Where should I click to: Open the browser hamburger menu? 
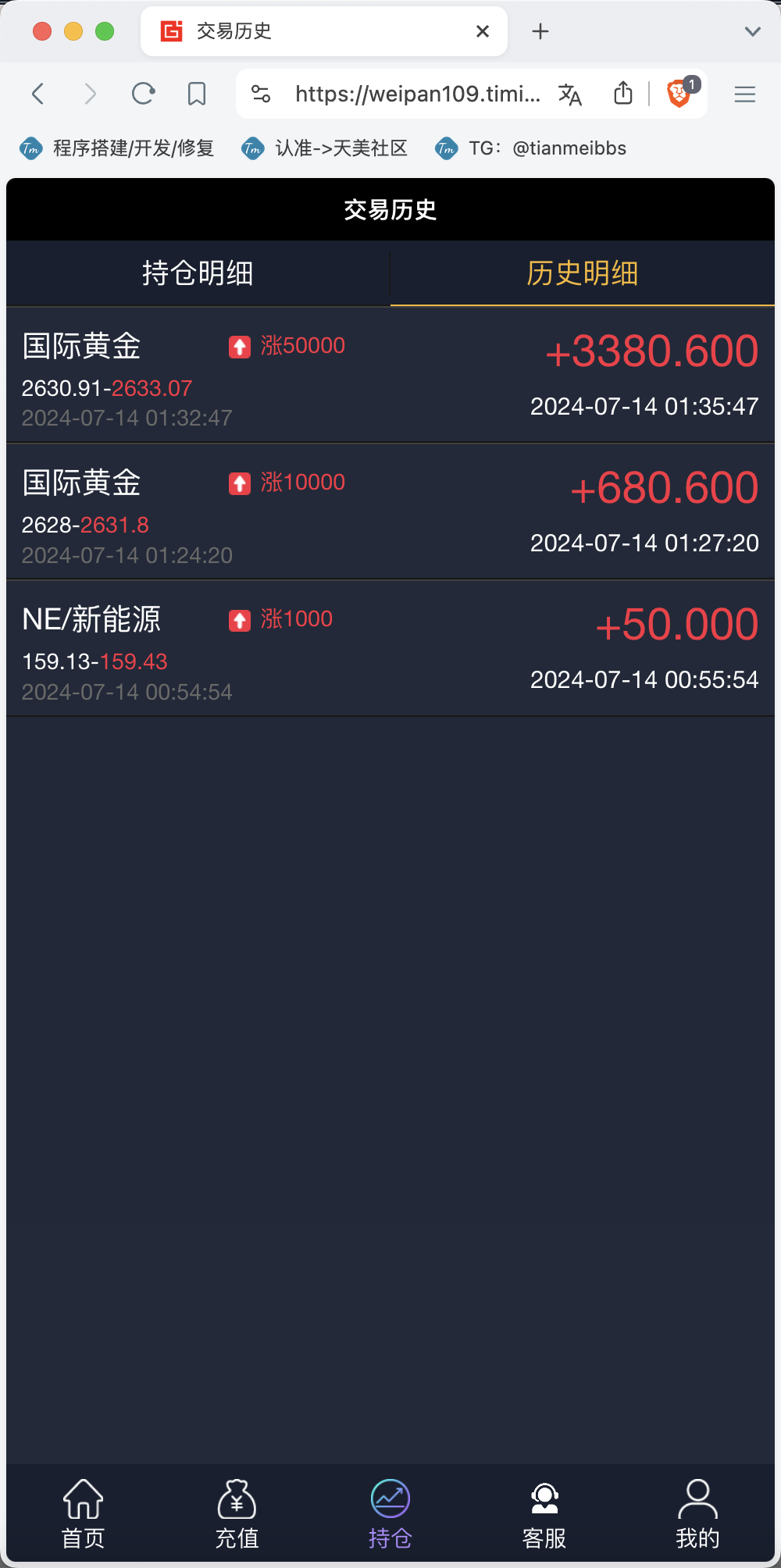click(745, 94)
